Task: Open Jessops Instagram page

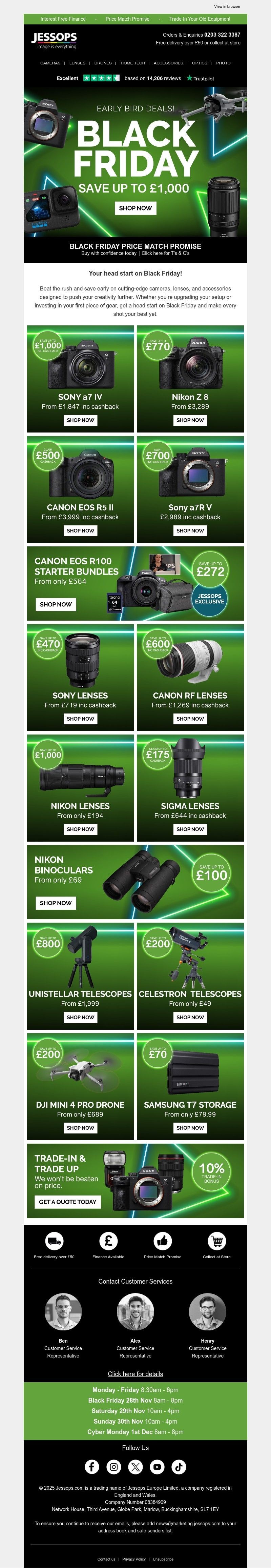Action: click(x=114, y=1467)
